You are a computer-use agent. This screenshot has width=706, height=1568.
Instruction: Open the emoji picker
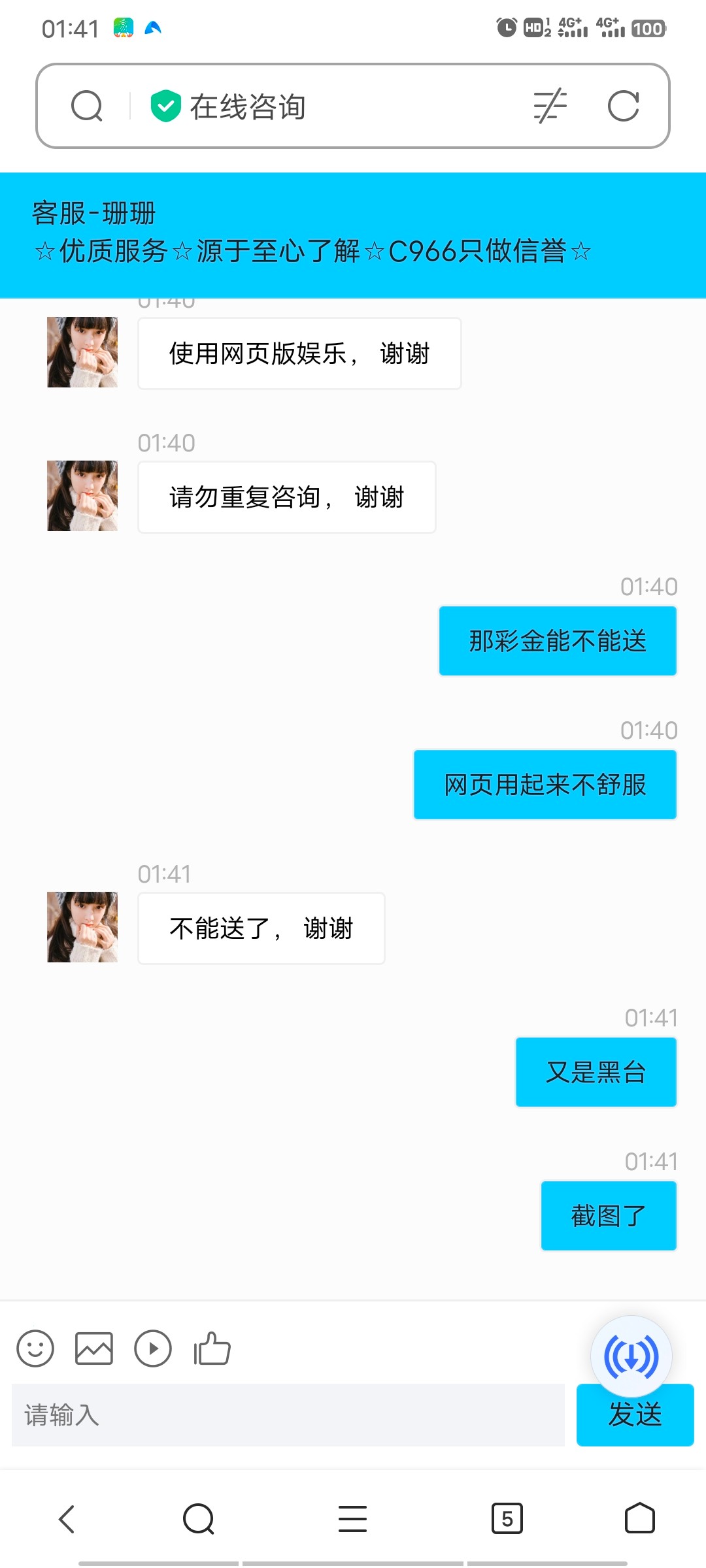point(35,1348)
